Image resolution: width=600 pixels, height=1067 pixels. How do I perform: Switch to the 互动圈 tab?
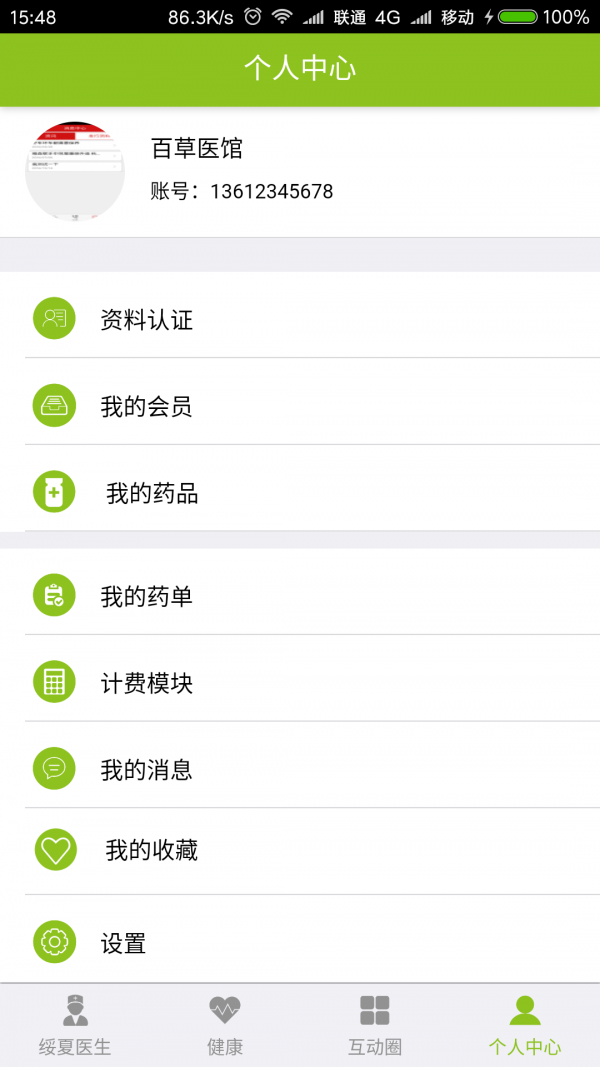(375, 1025)
